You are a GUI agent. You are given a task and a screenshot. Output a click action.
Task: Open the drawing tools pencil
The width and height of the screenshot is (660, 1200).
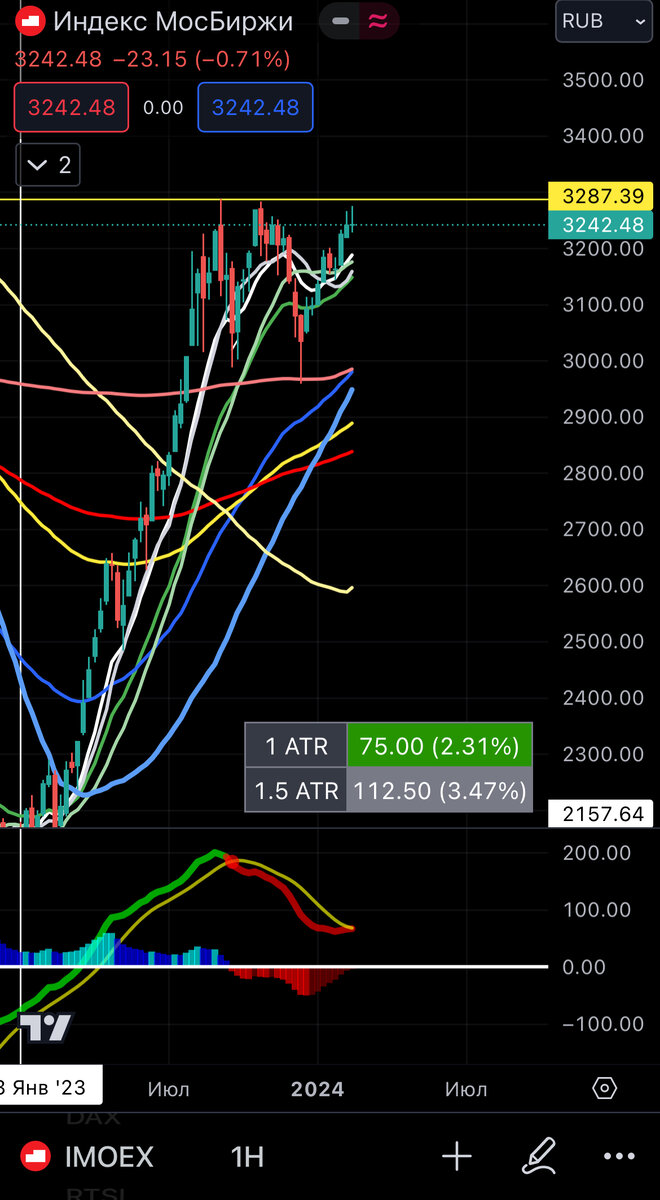(539, 1156)
